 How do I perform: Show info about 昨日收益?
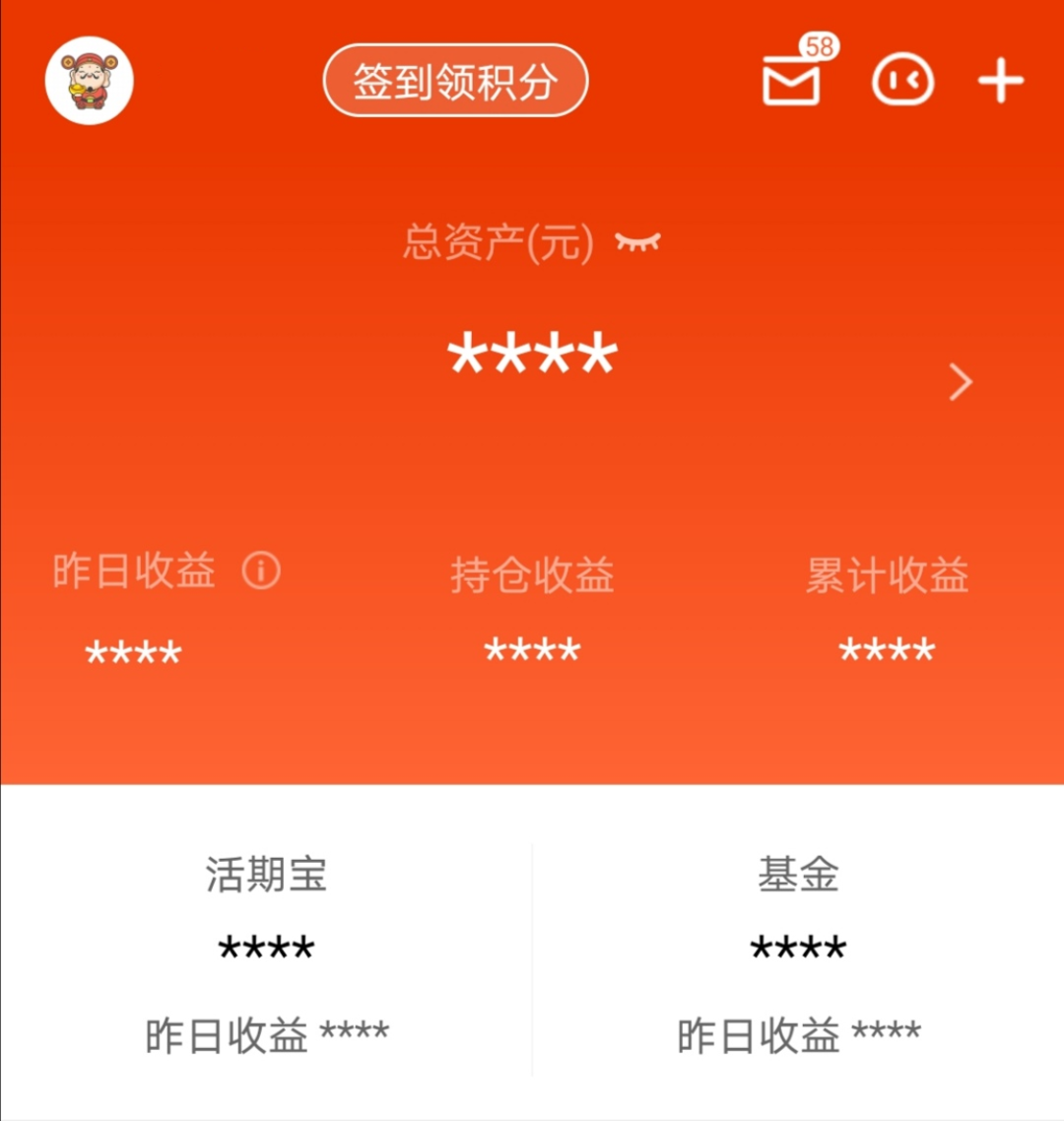tap(261, 570)
